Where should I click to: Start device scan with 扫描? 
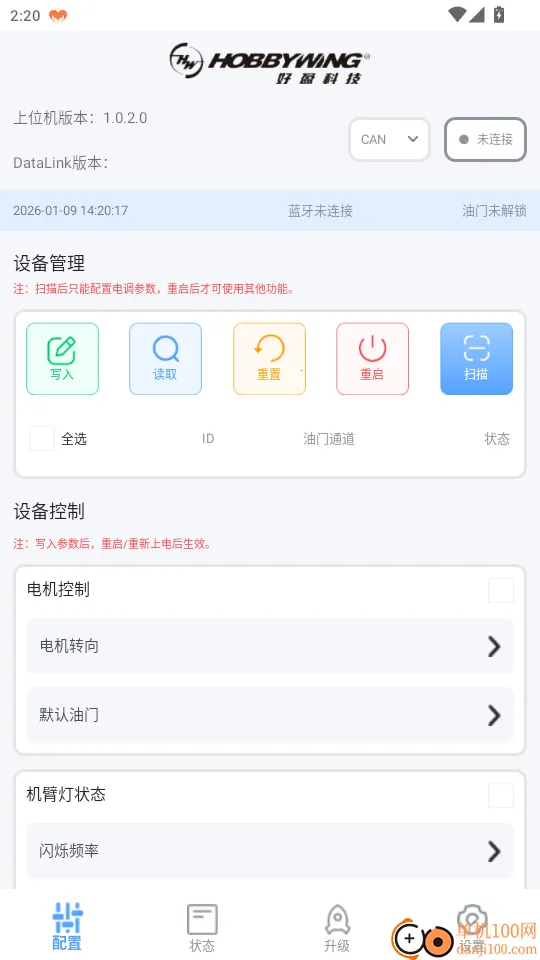476,359
